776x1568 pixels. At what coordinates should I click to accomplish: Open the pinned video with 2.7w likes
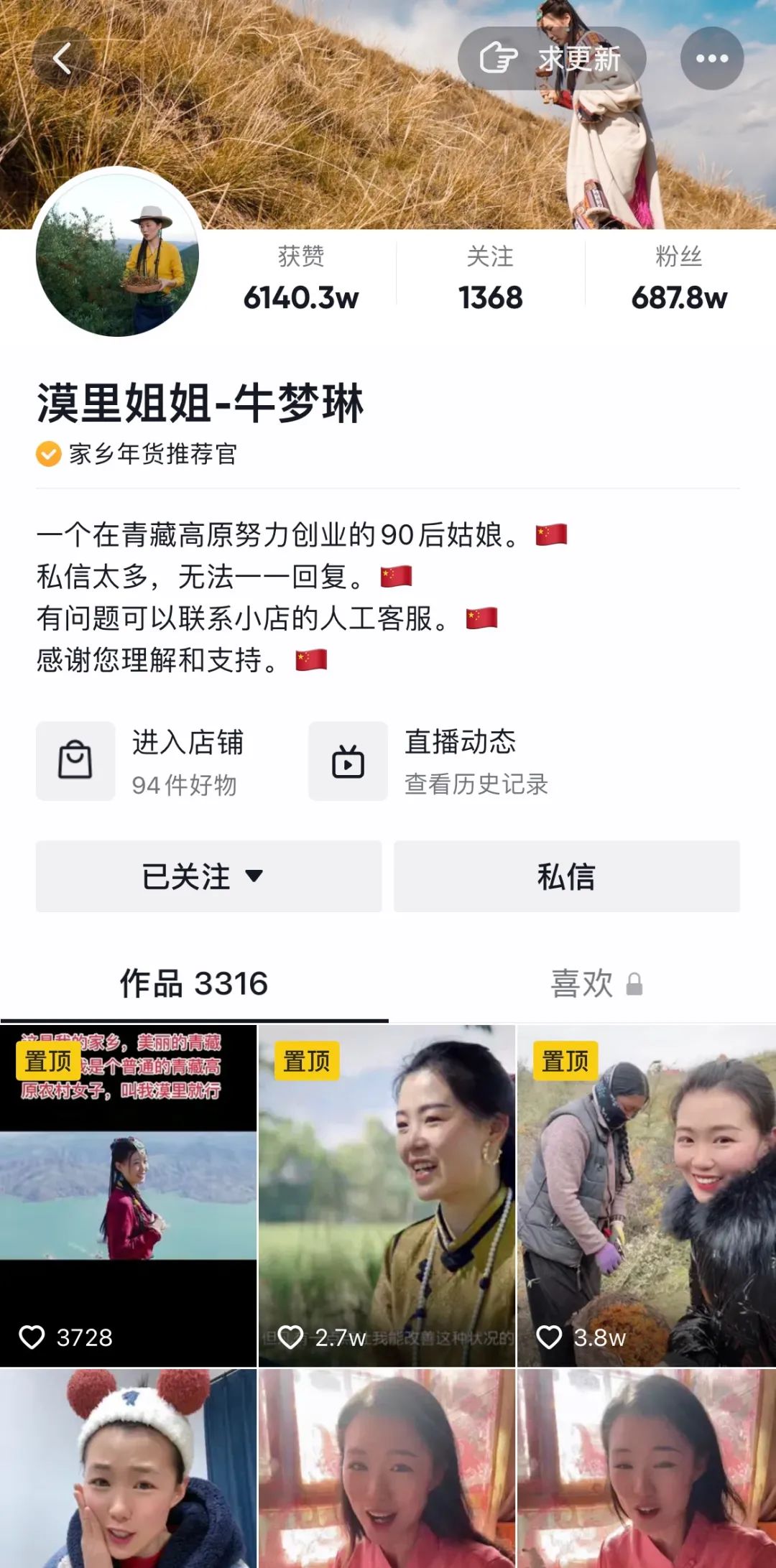pos(387,1196)
